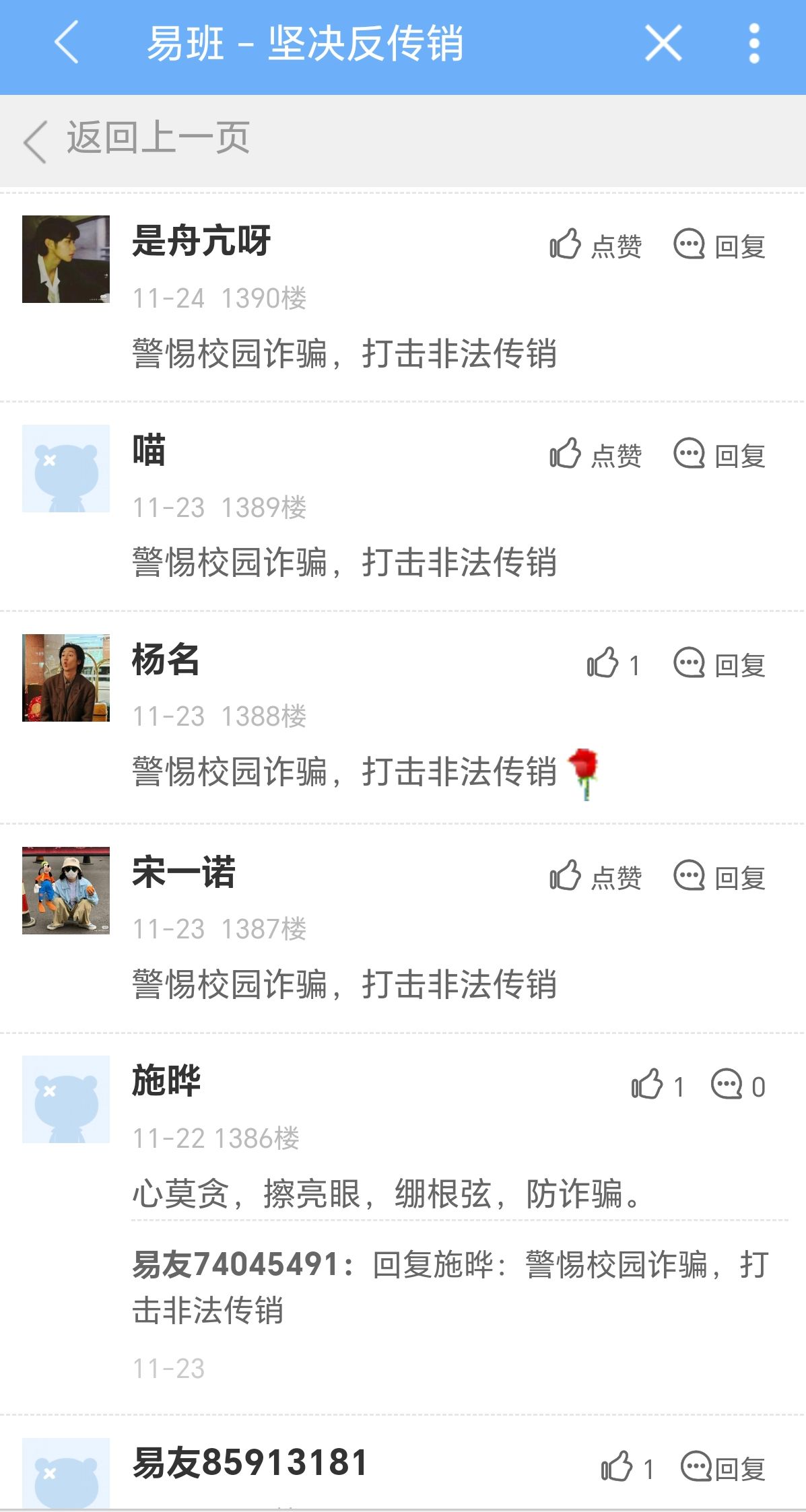Like 杨名's comment
Image resolution: width=806 pixels, height=1512 pixels.
point(613,664)
